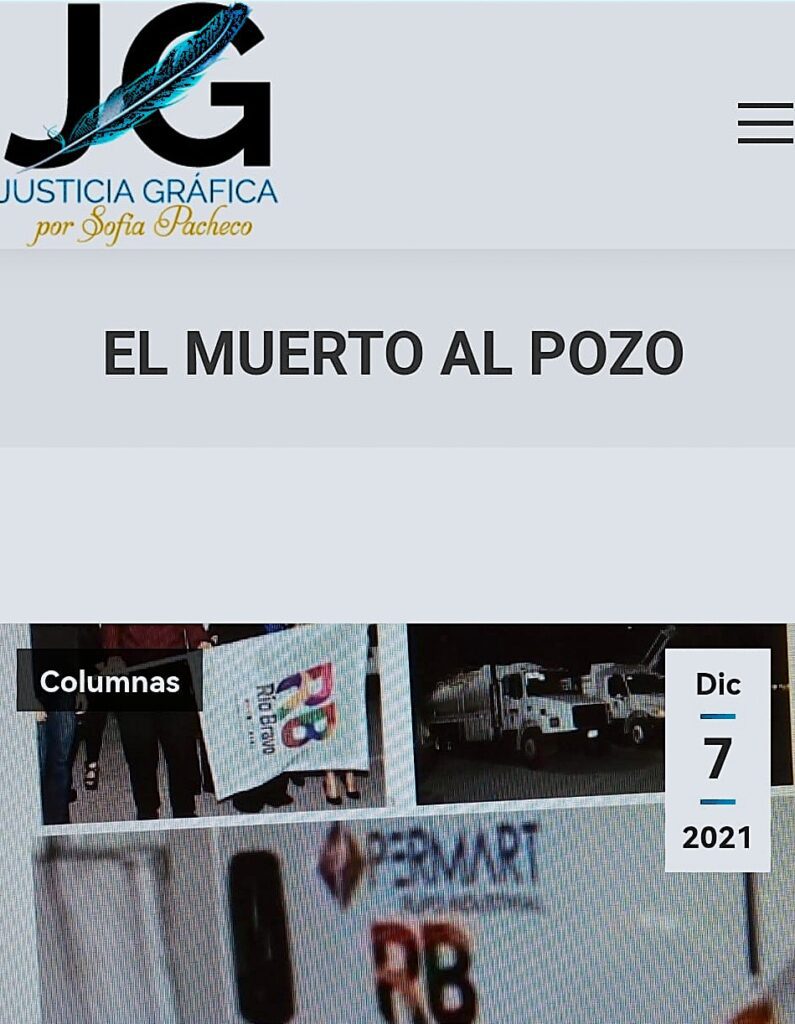Open the Columnas category tag
Screen dimensions: 795x1024
(109, 682)
